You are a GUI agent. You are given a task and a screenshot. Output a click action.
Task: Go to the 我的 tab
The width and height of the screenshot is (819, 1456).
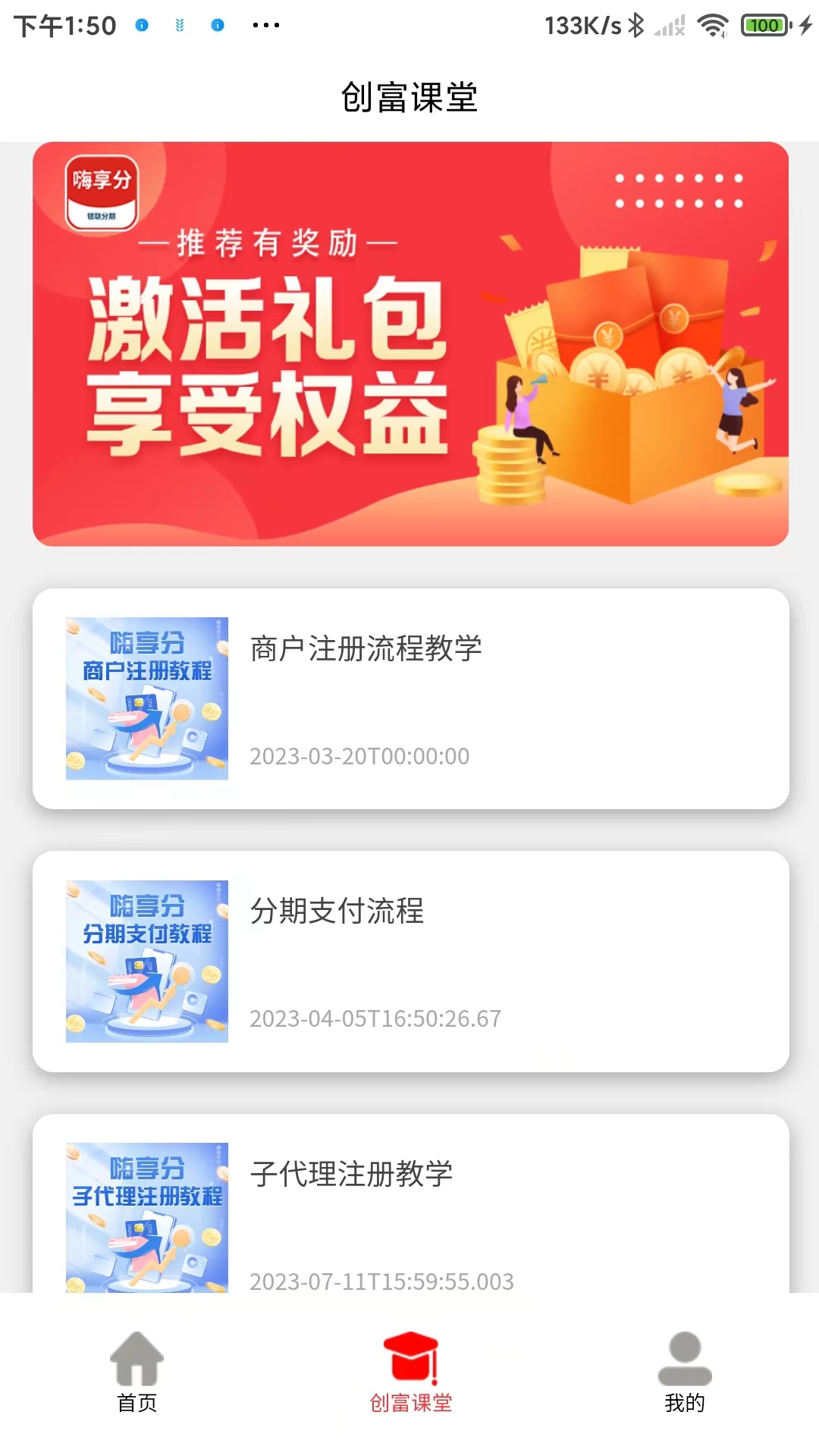coord(684,1373)
